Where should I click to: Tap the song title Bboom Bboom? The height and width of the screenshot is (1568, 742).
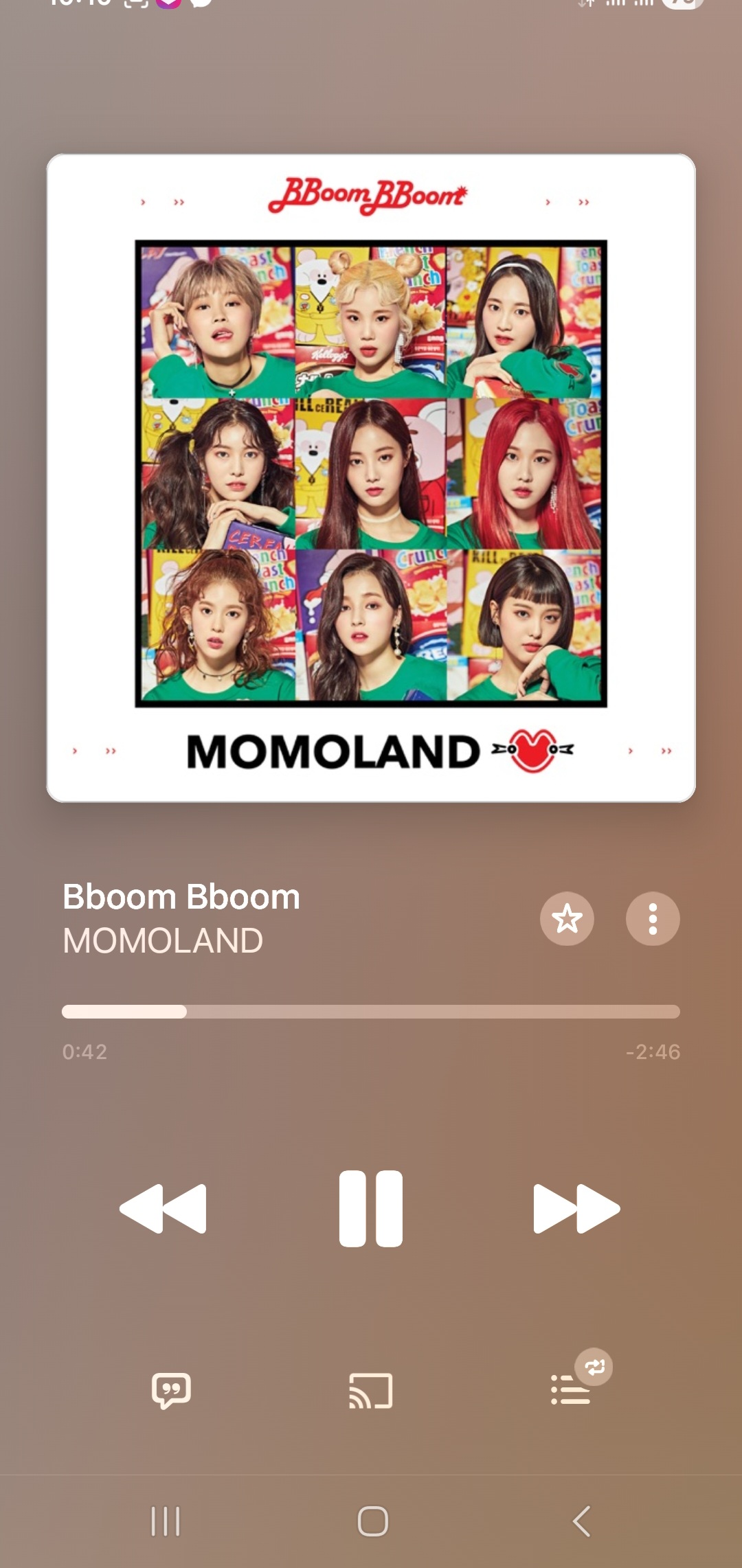click(180, 896)
